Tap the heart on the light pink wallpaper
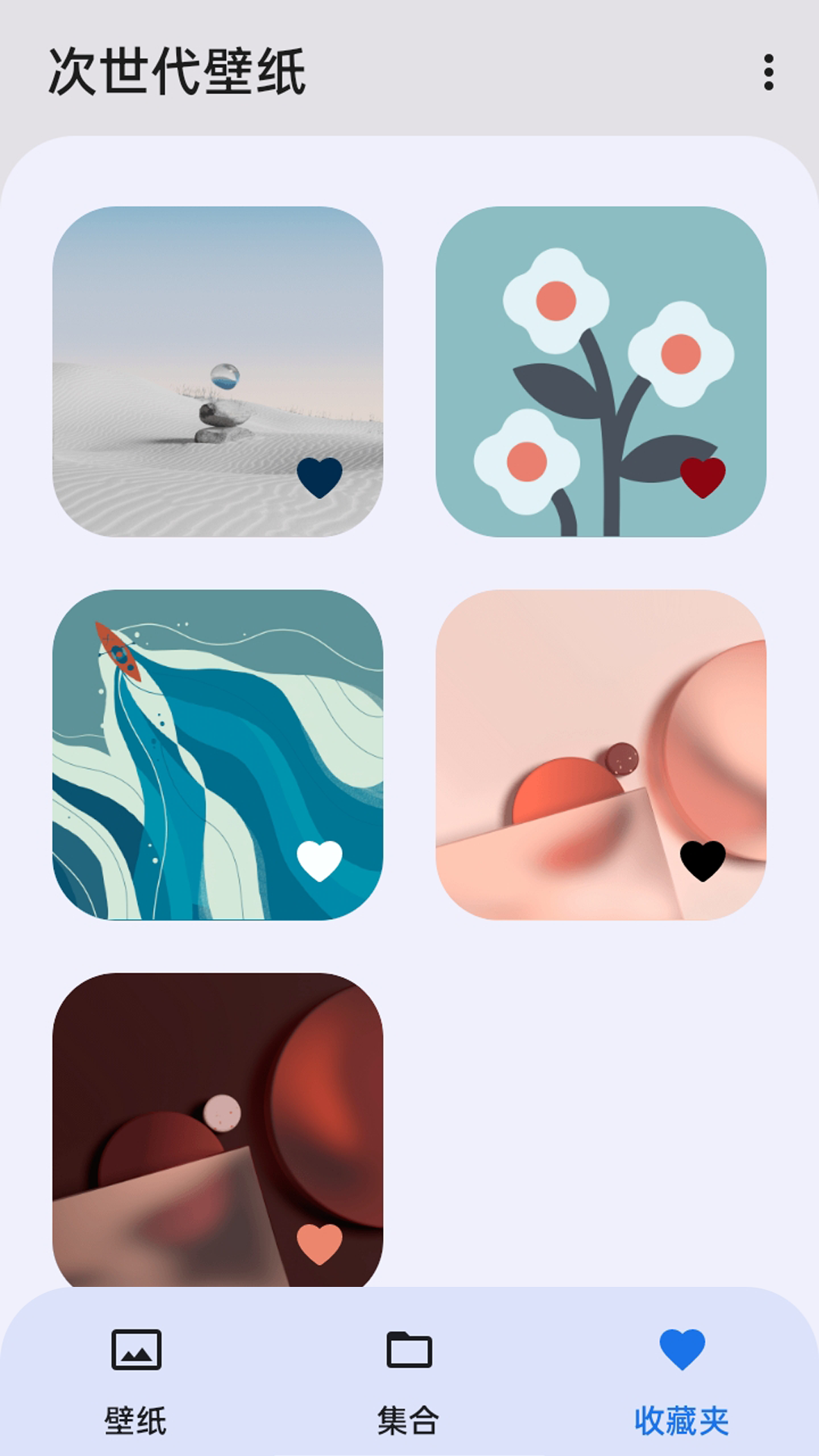The image size is (819, 1456). (x=703, y=861)
